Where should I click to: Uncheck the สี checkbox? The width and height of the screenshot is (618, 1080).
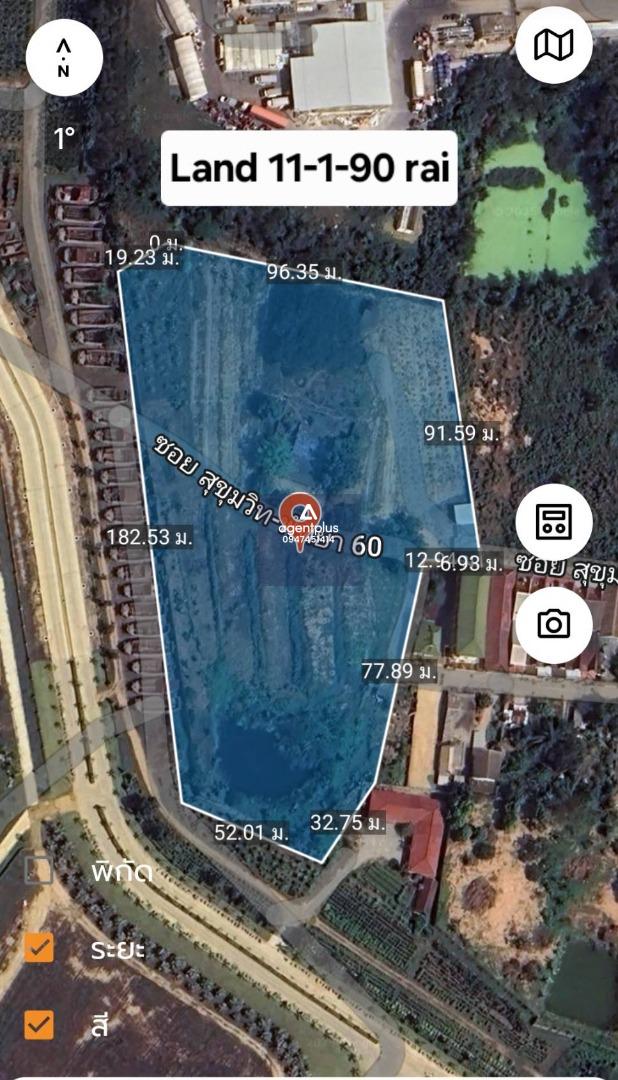click(x=39, y=1024)
